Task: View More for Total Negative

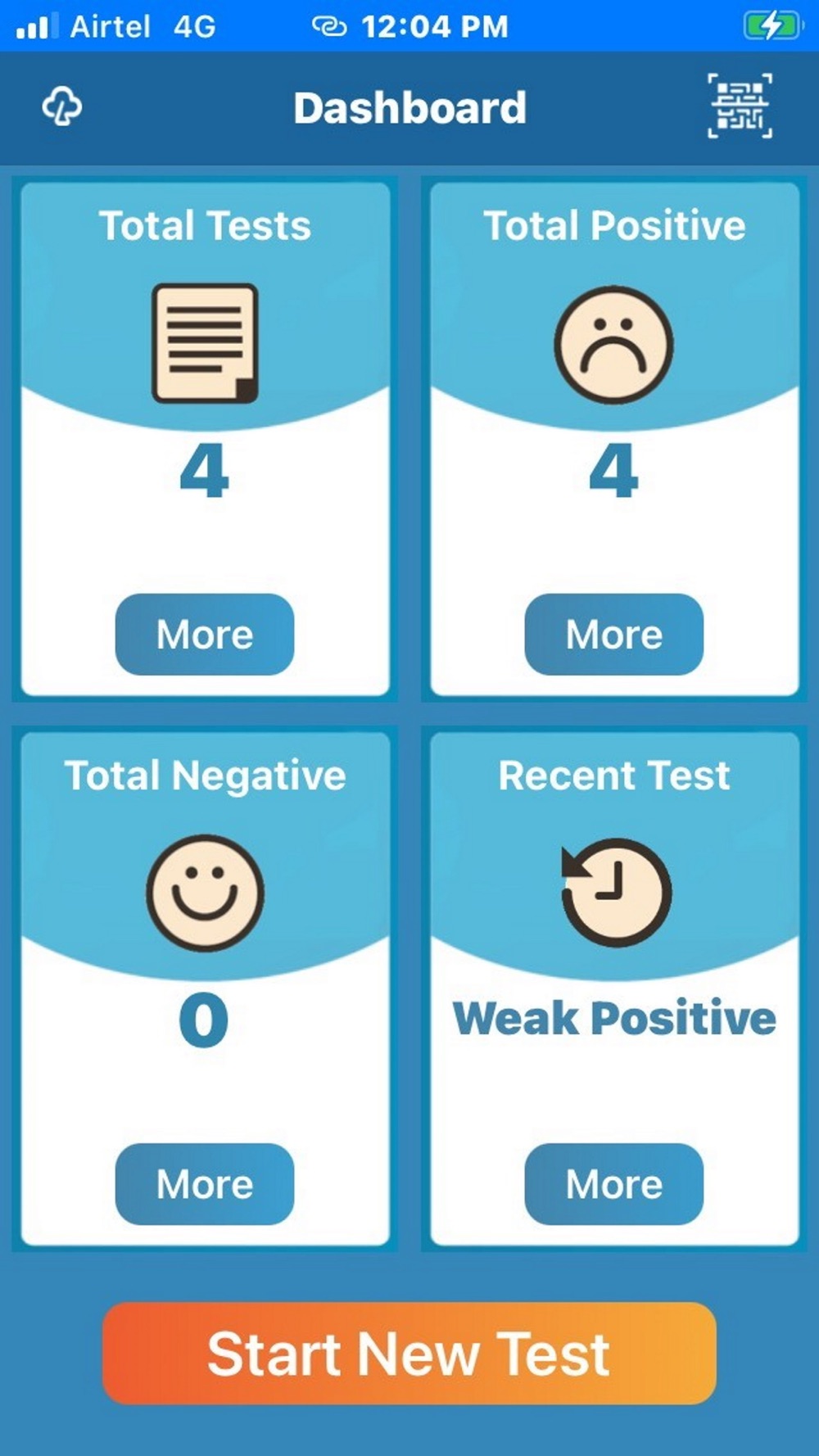Action: click(205, 1184)
